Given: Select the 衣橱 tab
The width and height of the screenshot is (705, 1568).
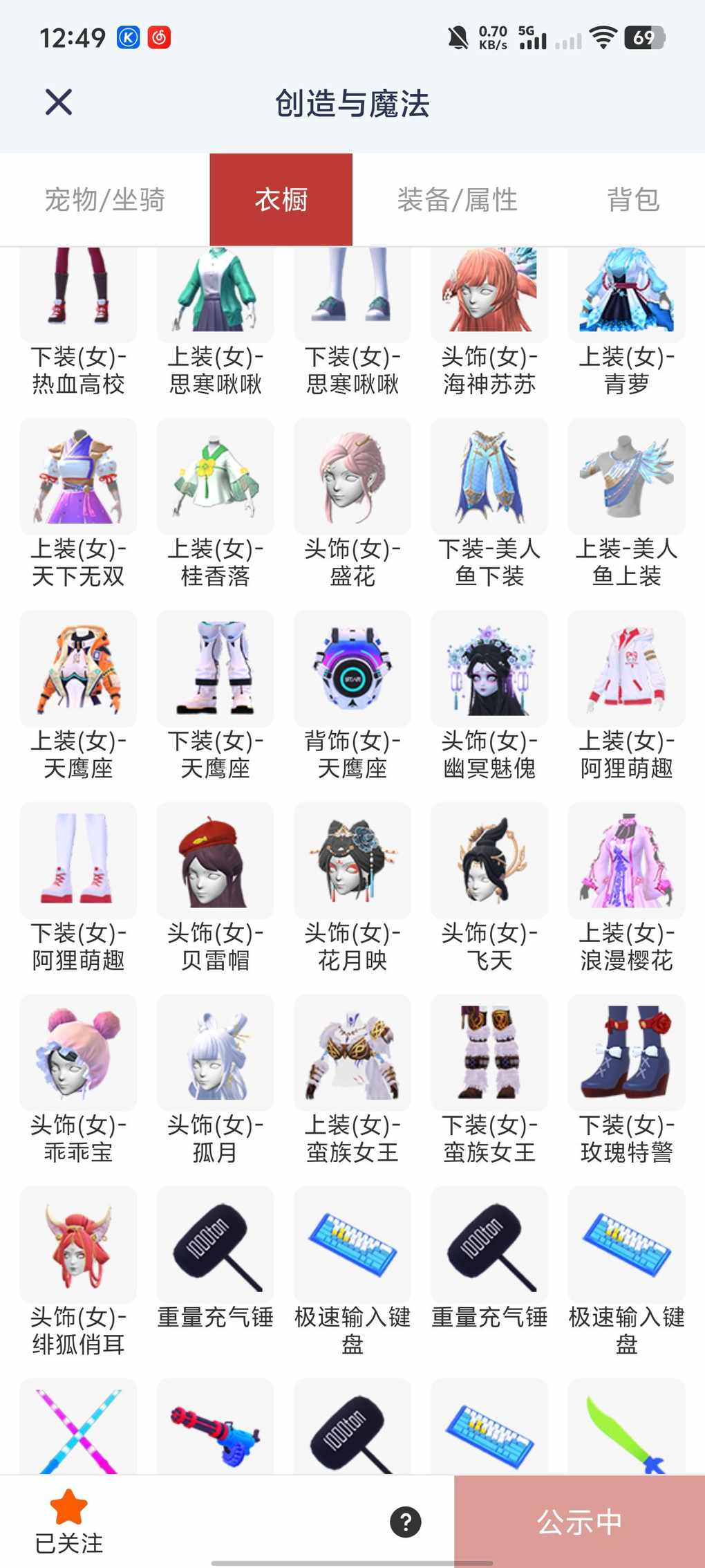Looking at the screenshot, I should click(x=281, y=200).
